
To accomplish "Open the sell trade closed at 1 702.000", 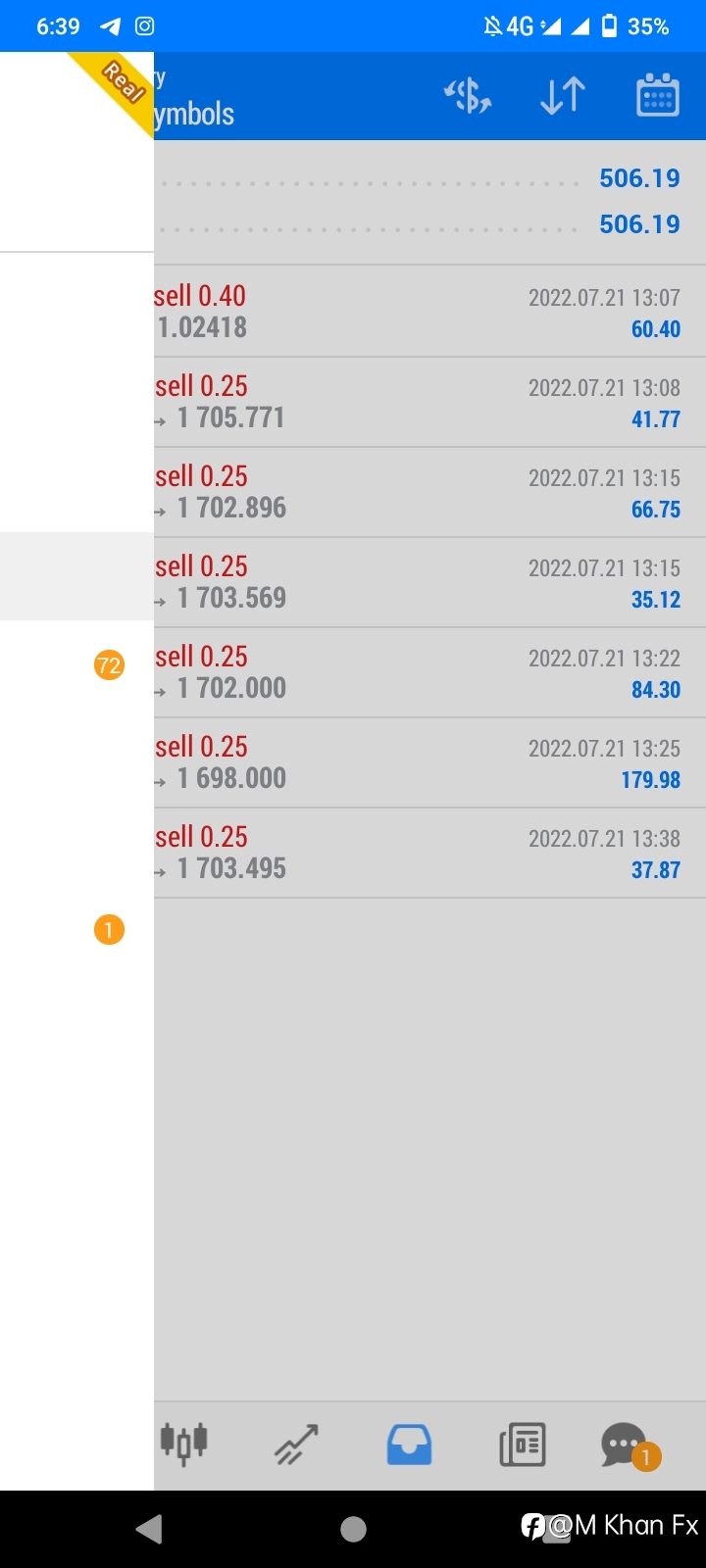I will click(x=429, y=672).
